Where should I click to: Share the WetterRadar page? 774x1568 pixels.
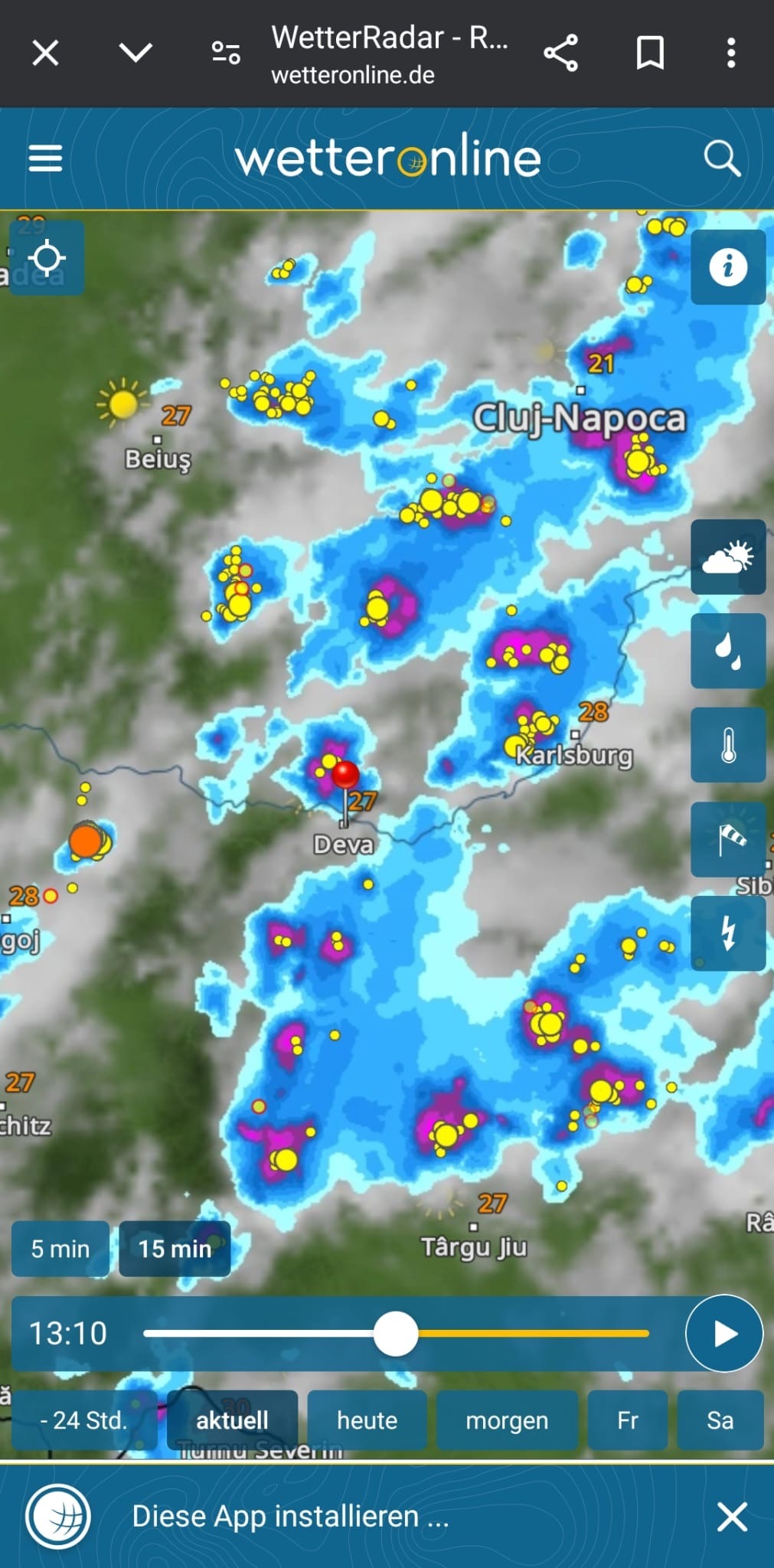coord(560,53)
